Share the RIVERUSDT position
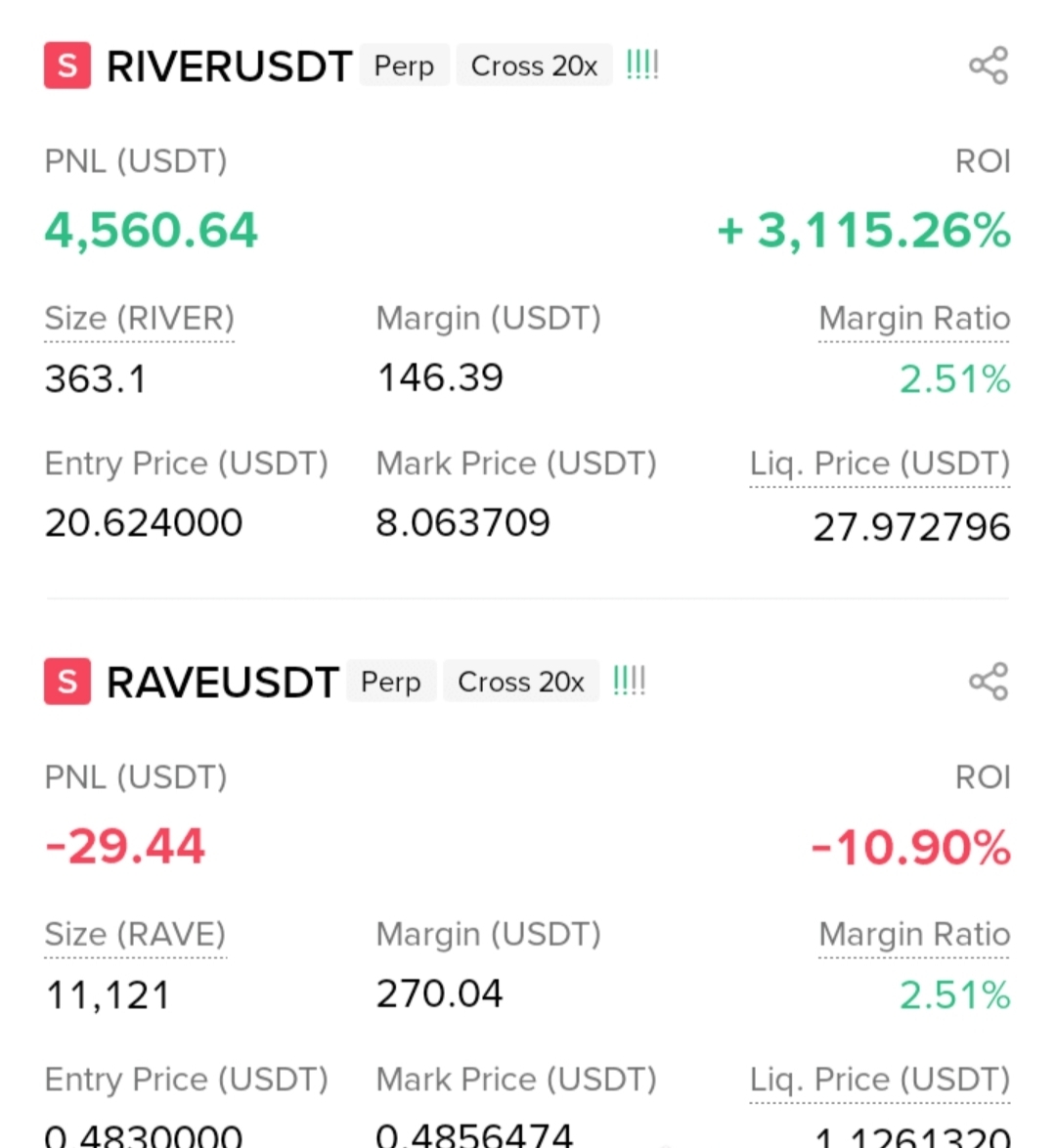The height and width of the screenshot is (1148, 1056). click(988, 66)
